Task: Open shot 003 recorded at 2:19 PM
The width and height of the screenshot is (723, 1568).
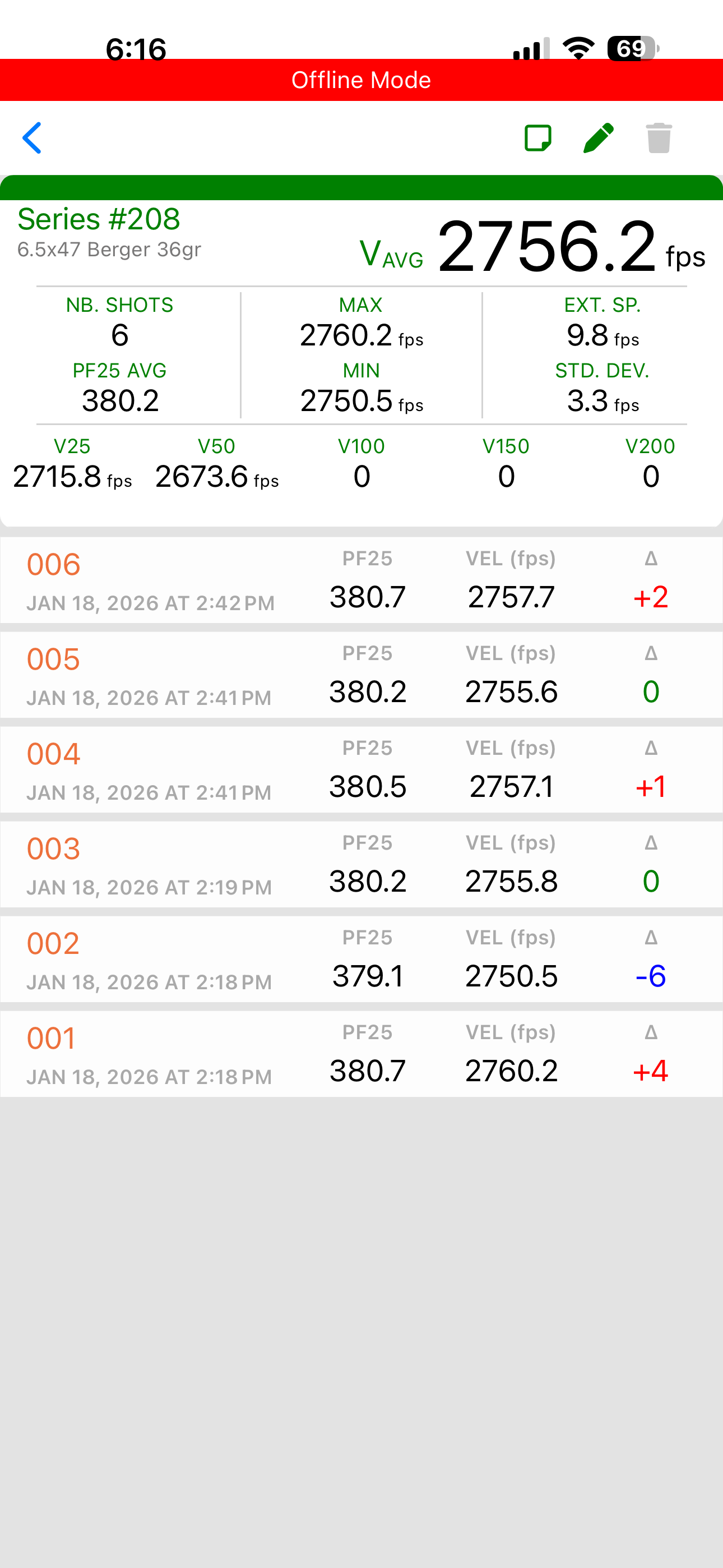Action: [361, 864]
